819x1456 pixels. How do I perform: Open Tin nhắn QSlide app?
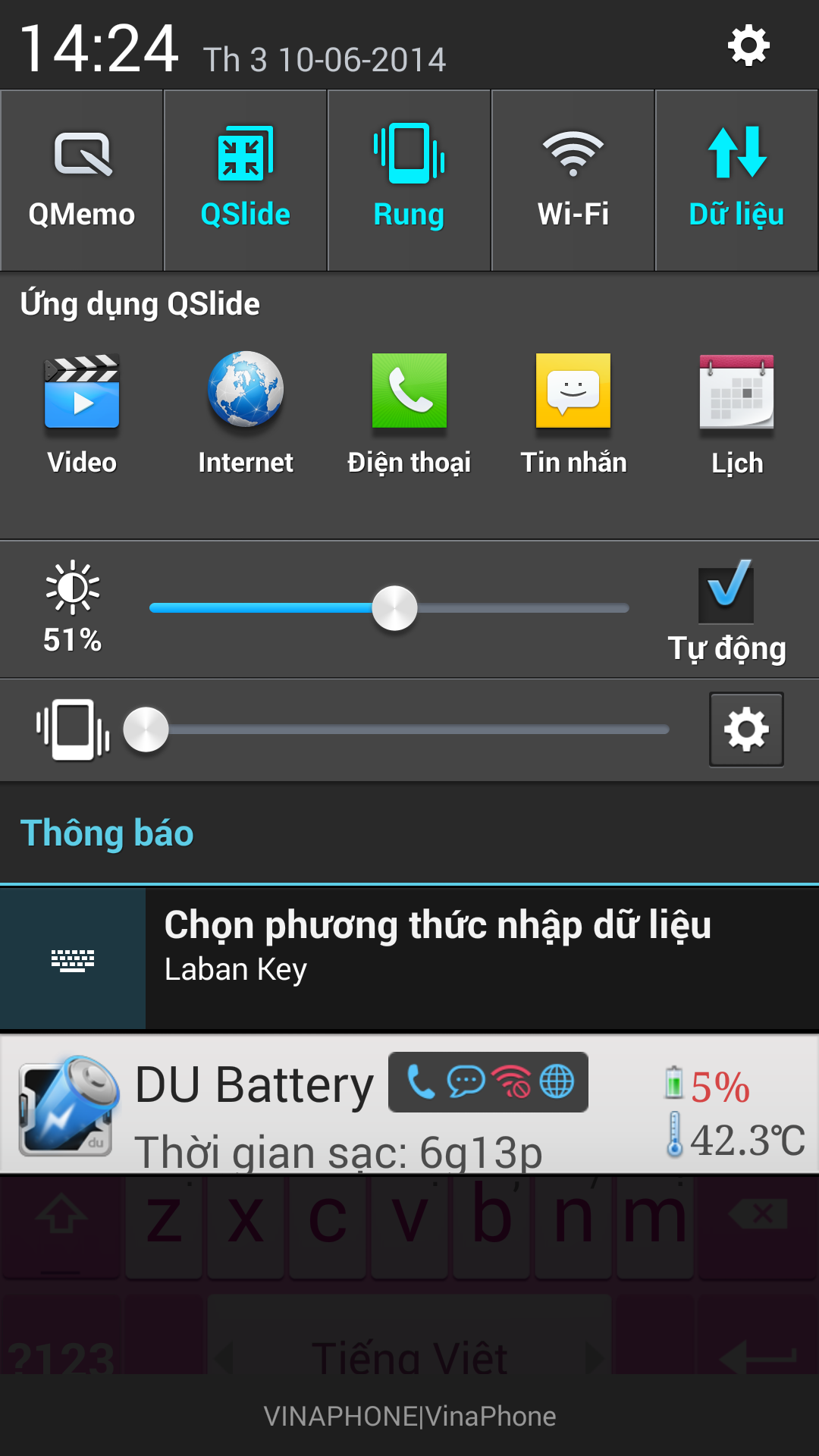click(x=573, y=413)
